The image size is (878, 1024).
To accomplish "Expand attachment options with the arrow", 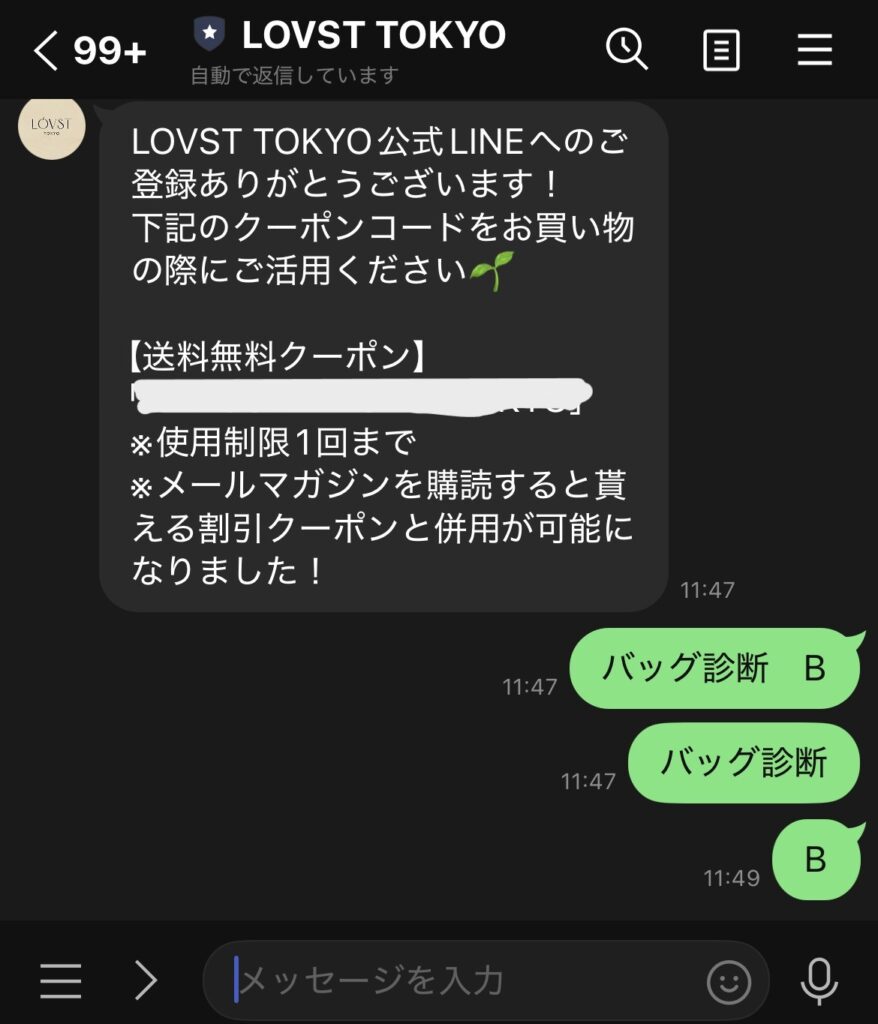I will tap(146, 981).
